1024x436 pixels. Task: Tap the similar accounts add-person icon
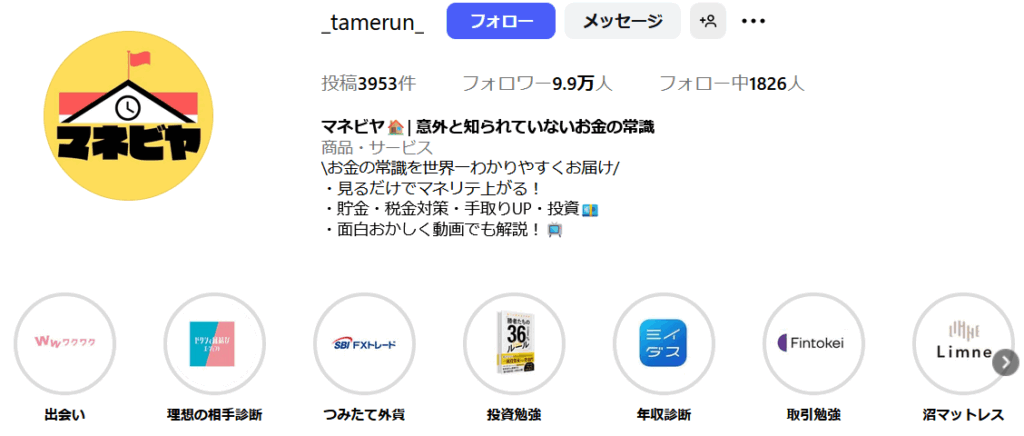(708, 21)
